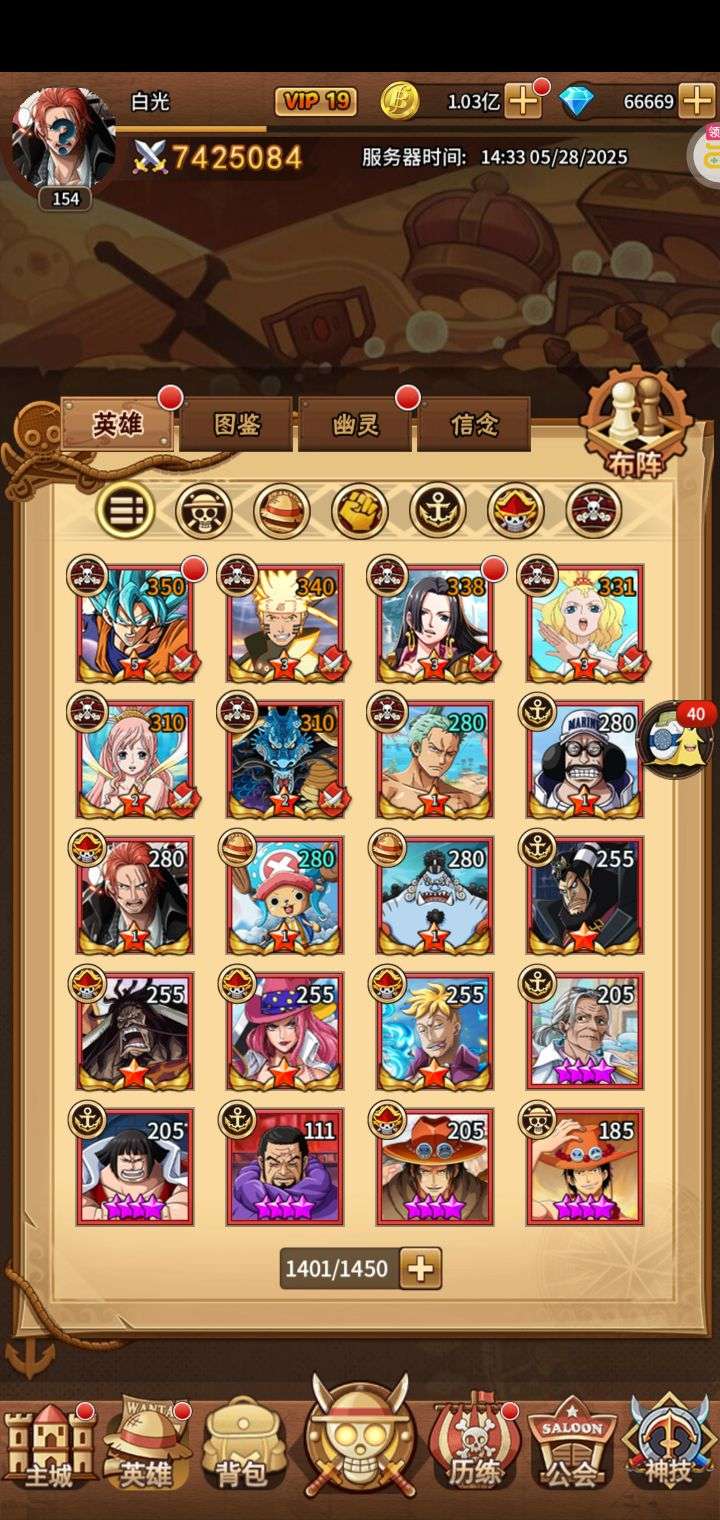The image size is (720, 1520).
Task: Open the 神技 tab
Action: point(669,1445)
